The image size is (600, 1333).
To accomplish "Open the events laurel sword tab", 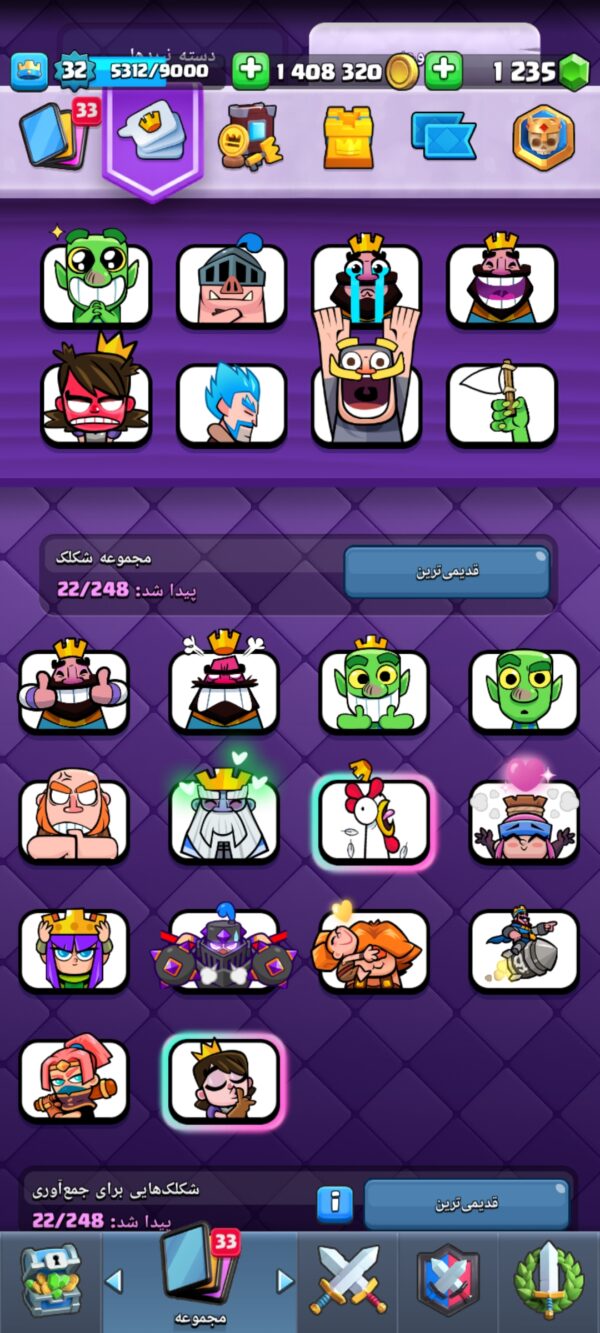I will click(x=548, y=1280).
